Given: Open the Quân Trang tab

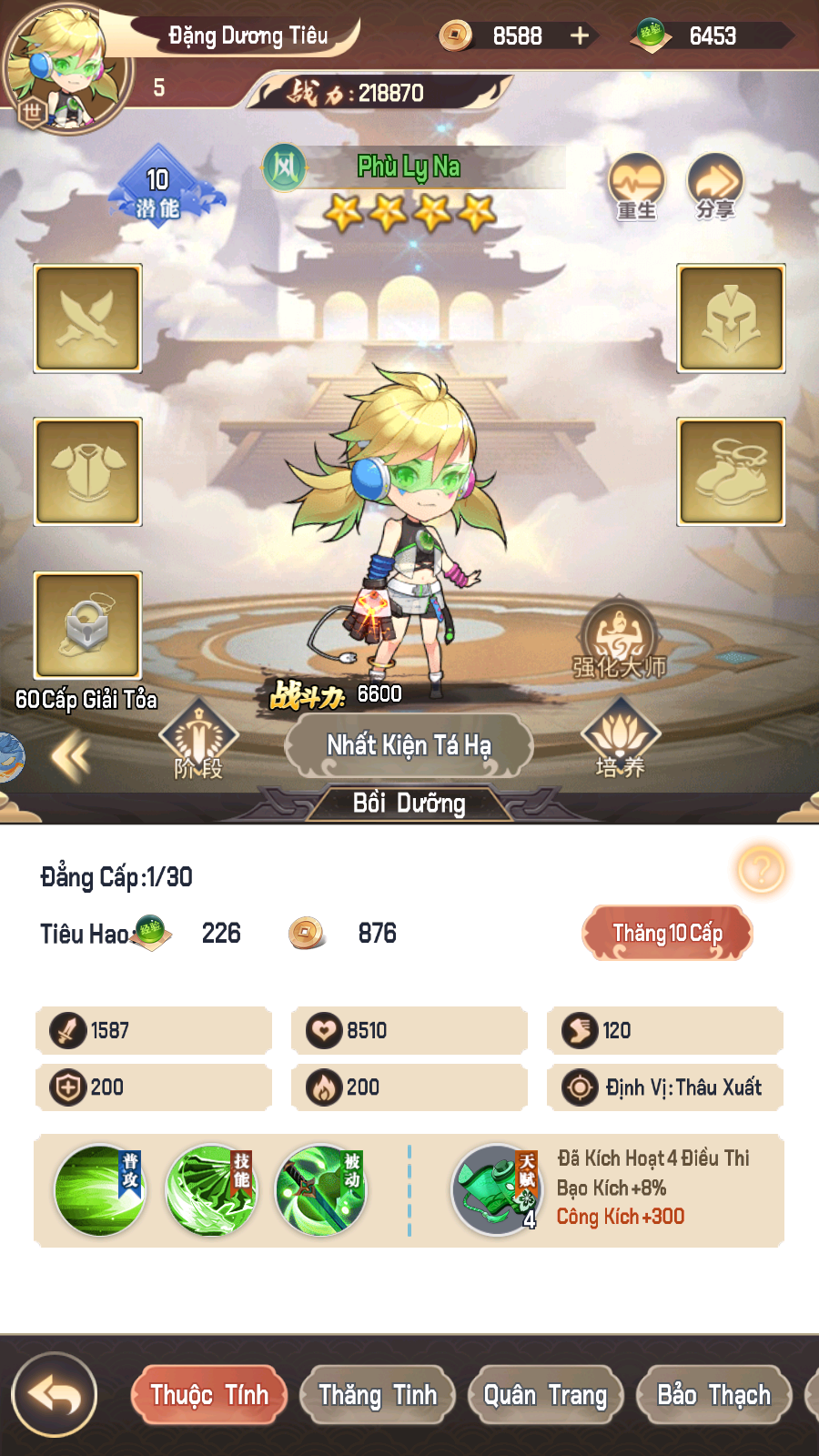Looking at the screenshot, I should 545,1394.
